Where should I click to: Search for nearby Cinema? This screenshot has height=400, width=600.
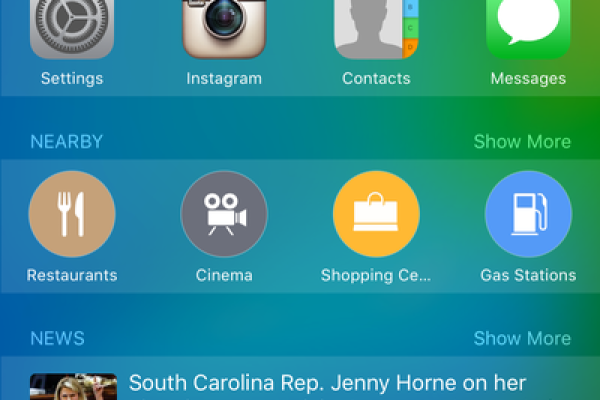coord(224,215)
